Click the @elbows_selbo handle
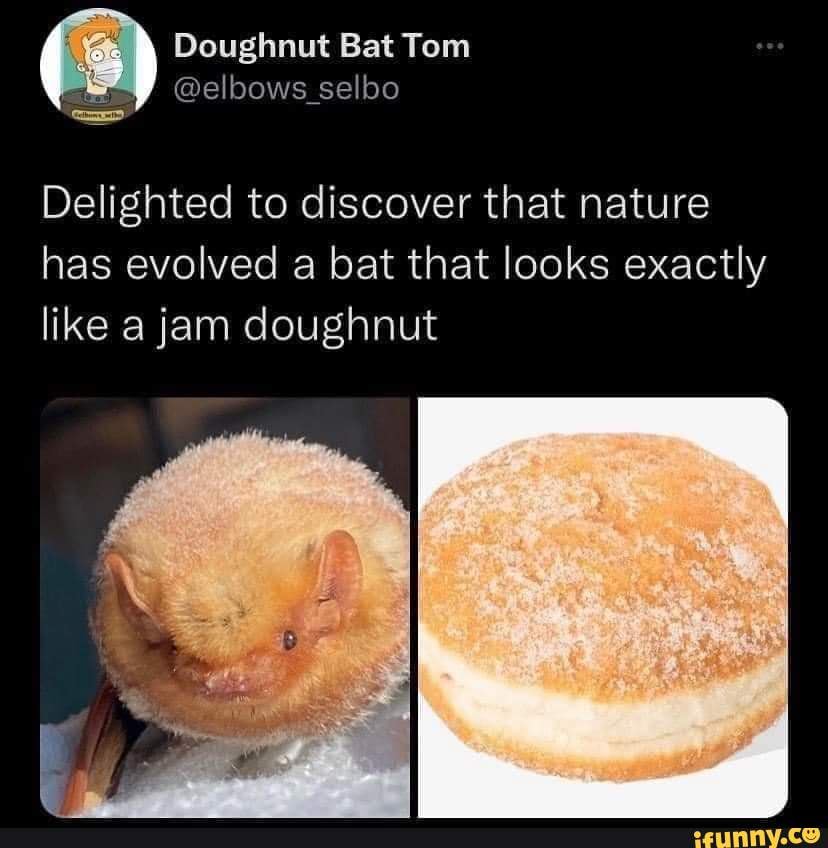Viewport: 828px width, 848px height. pos(288,88)
